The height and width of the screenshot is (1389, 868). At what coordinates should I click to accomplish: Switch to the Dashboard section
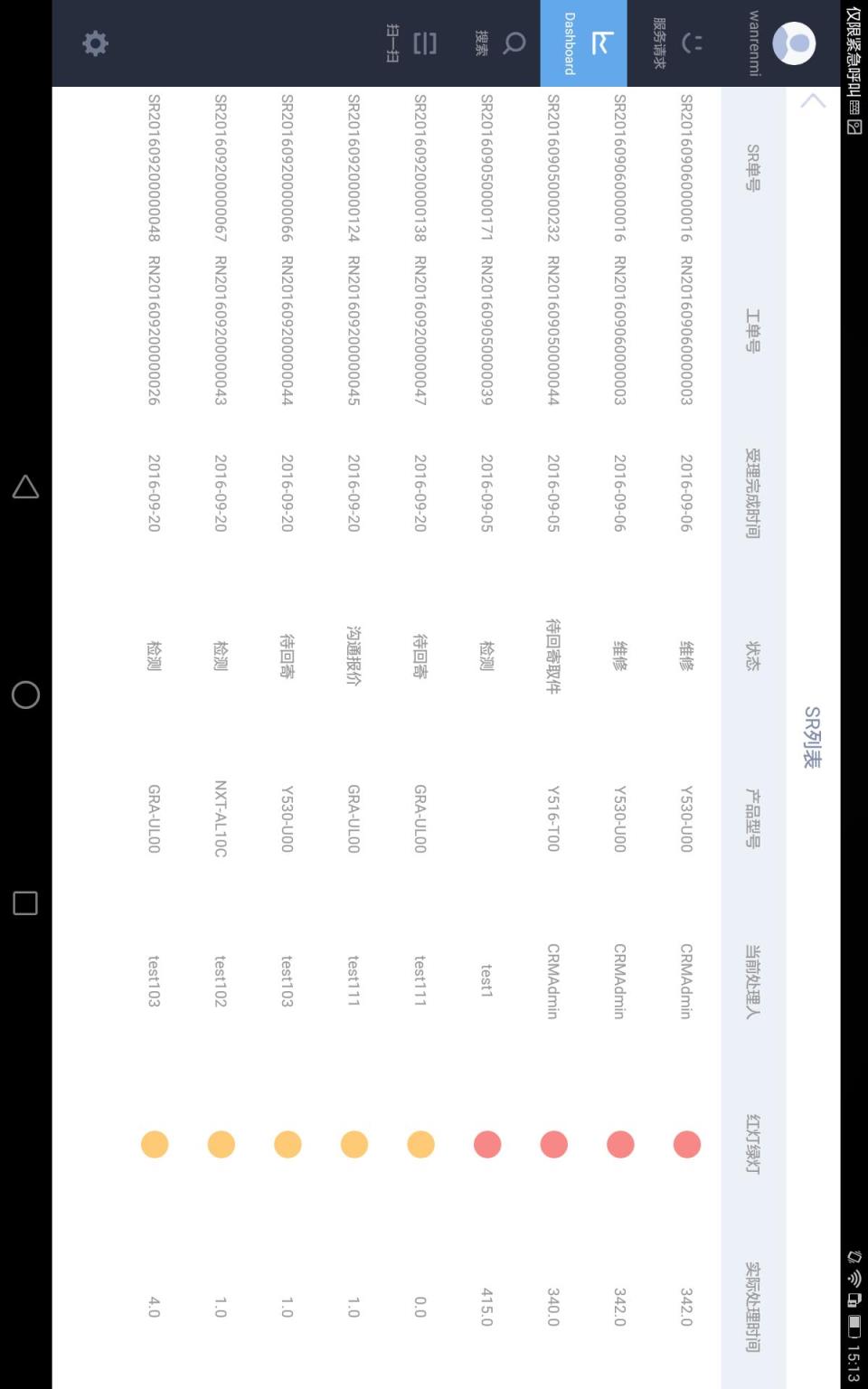(x=584, y=43)
